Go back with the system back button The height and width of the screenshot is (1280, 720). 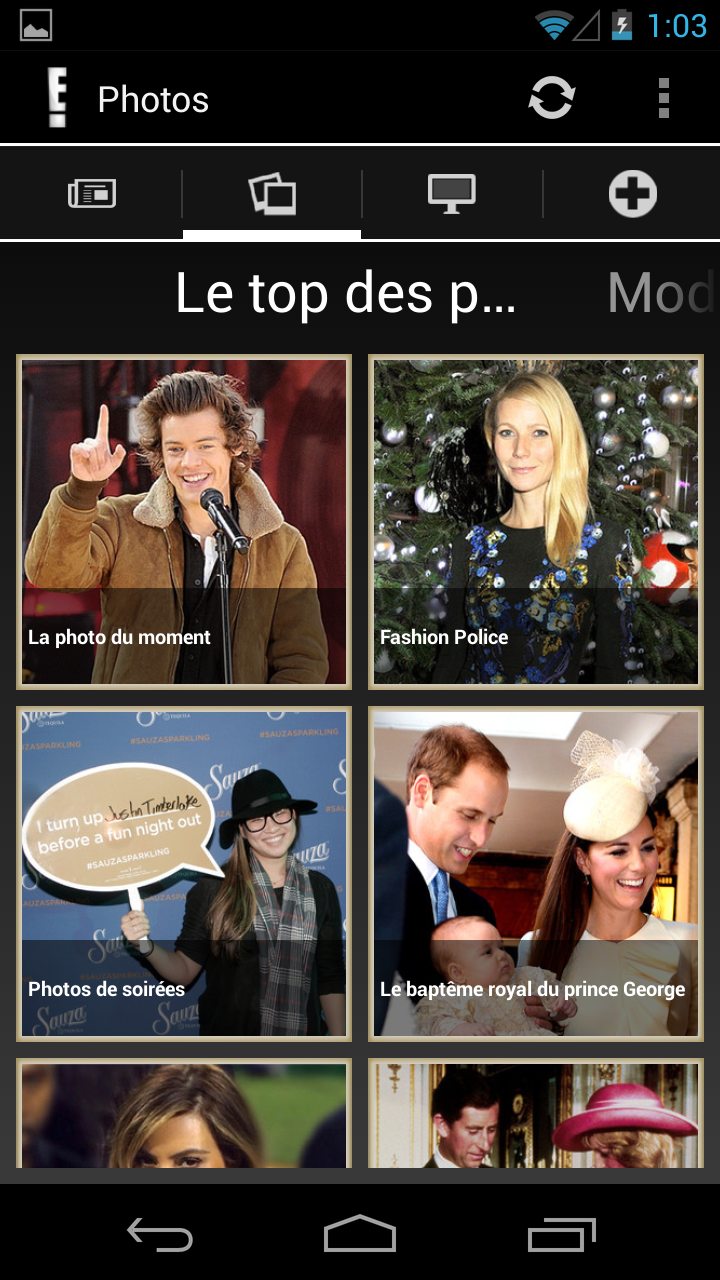click(160, 1235)
